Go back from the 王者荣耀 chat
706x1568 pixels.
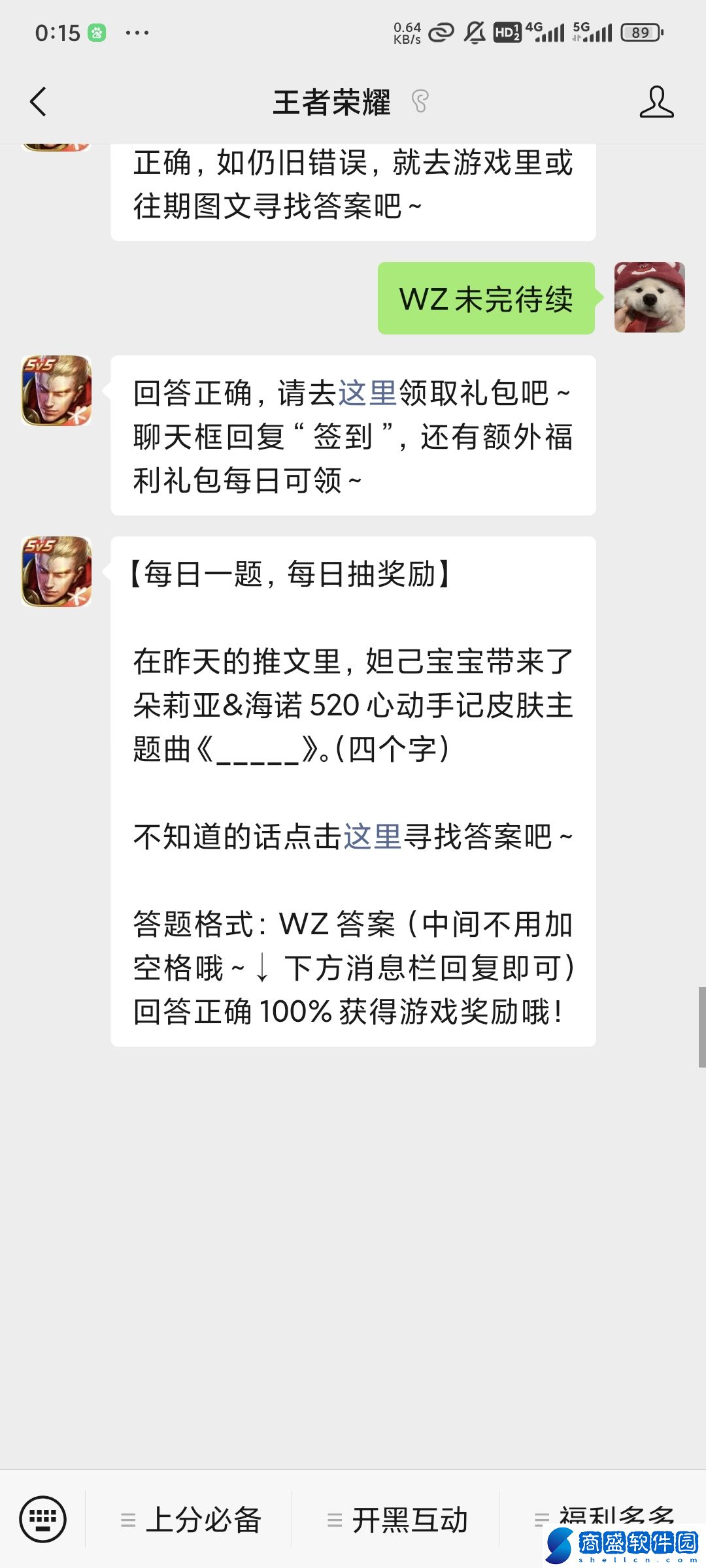coord(39,102)
